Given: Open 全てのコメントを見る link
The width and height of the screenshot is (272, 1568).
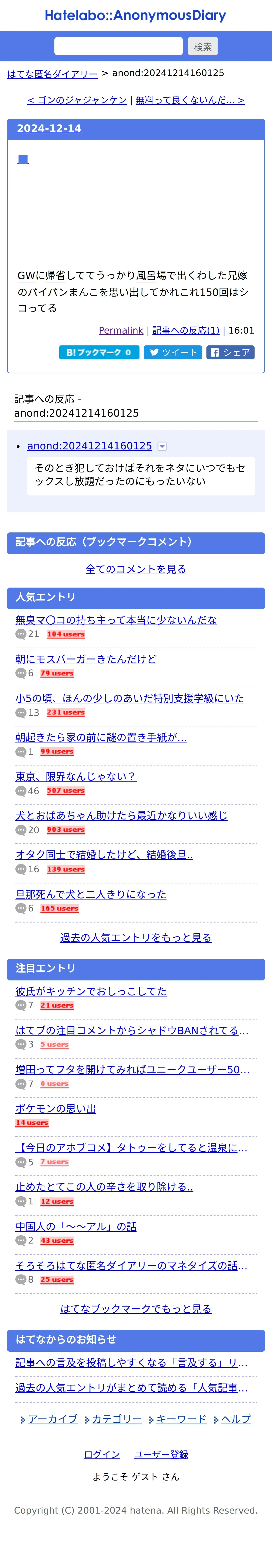Looking at the screenshot, I should pyautogui.click(x=136, y=569).
